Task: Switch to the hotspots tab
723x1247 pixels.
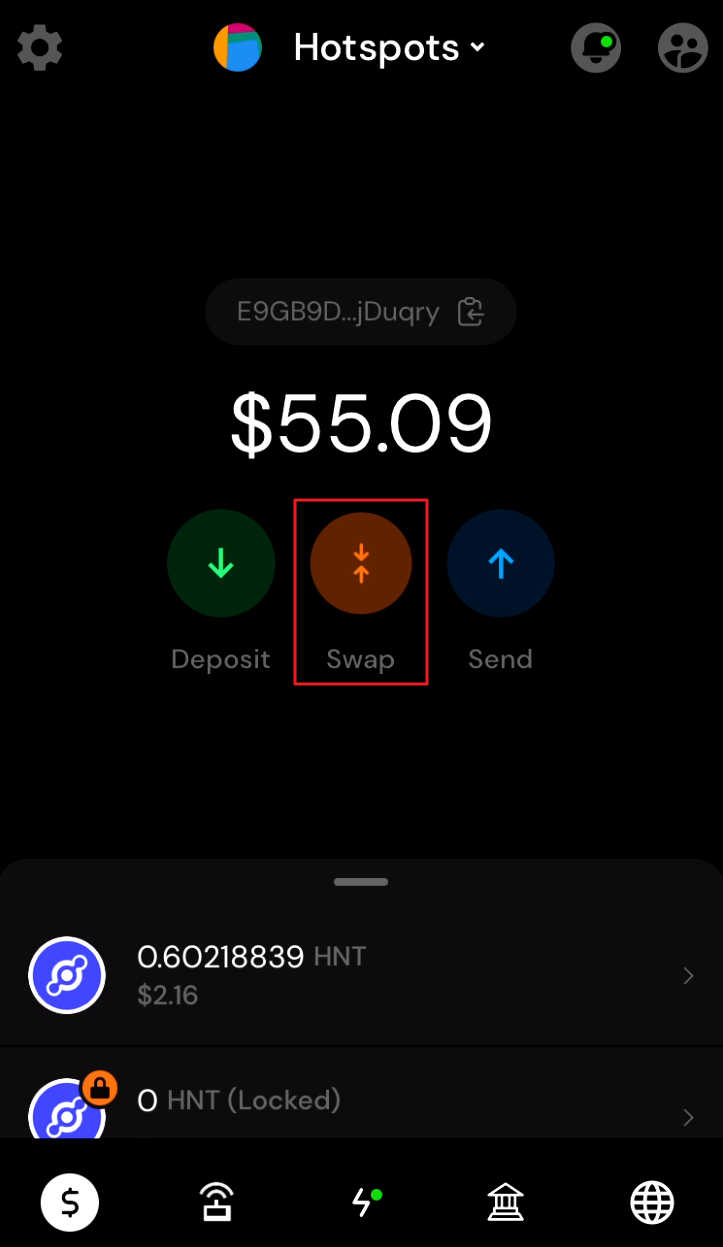Action: click(x=216, y=1202)
